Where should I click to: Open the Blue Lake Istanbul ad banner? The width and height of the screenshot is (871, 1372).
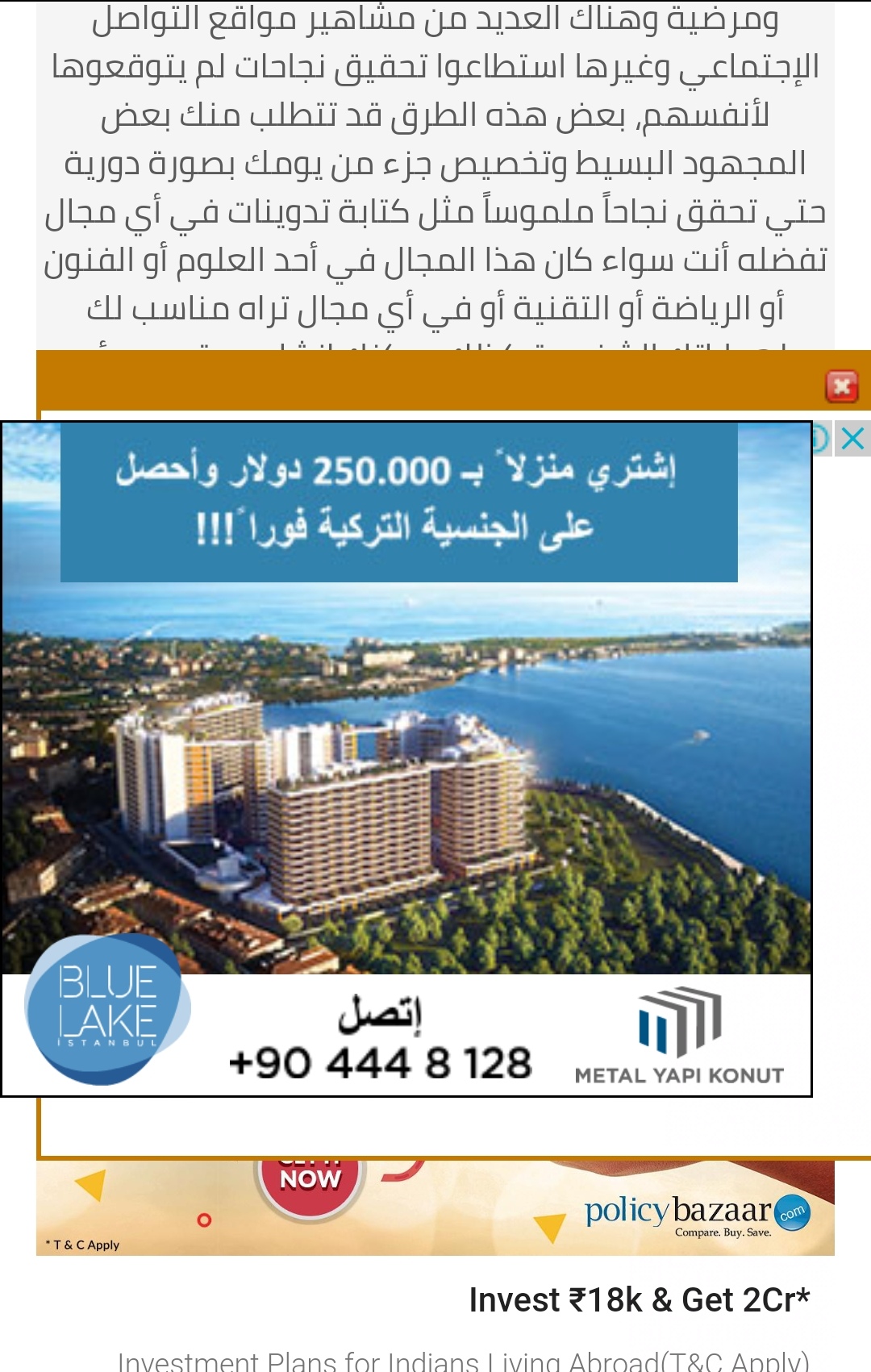point(406,758)
